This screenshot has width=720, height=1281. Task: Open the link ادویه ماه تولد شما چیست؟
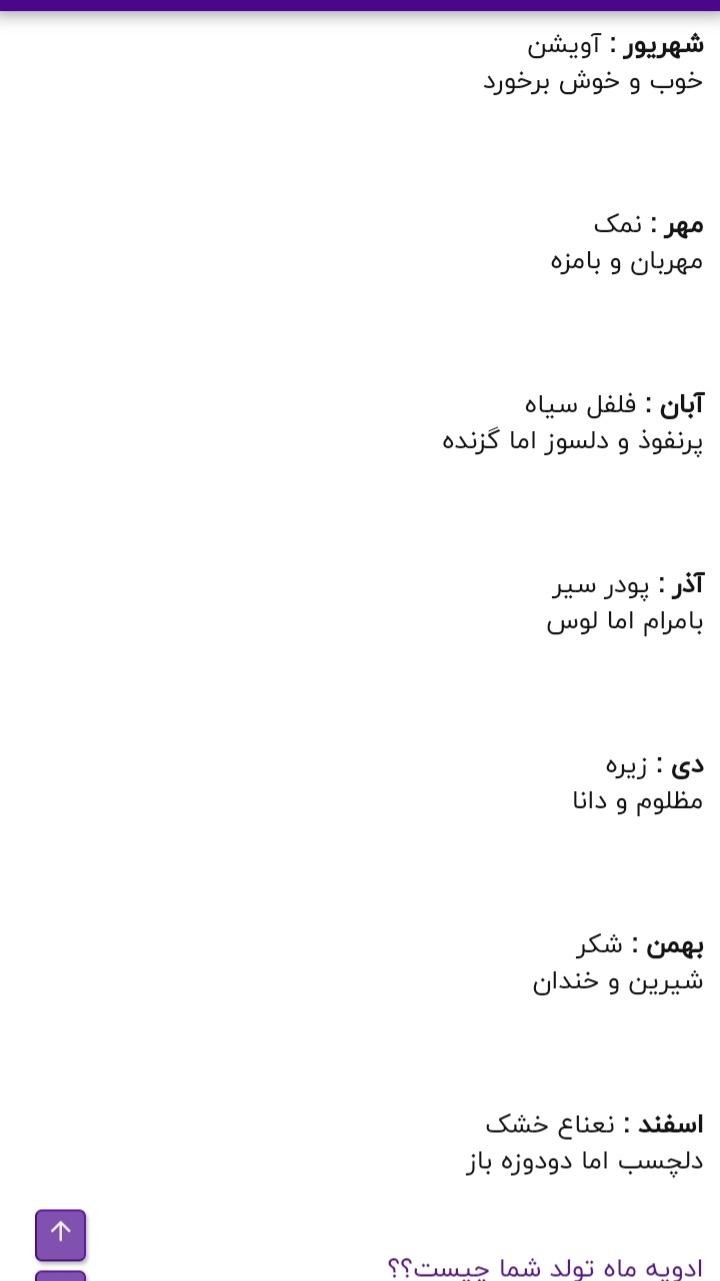point(545,1267)
